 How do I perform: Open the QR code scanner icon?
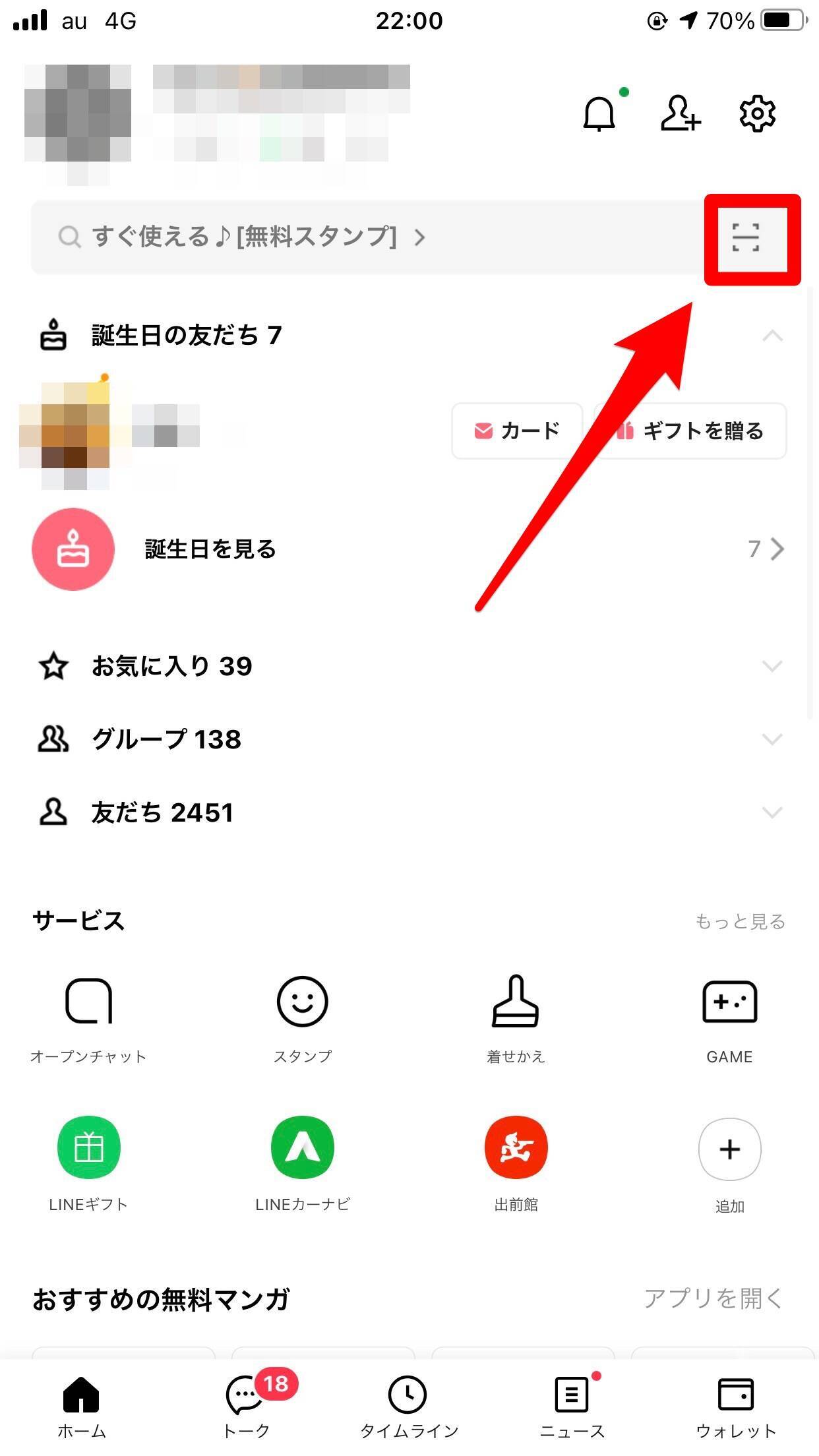[746, 238]
